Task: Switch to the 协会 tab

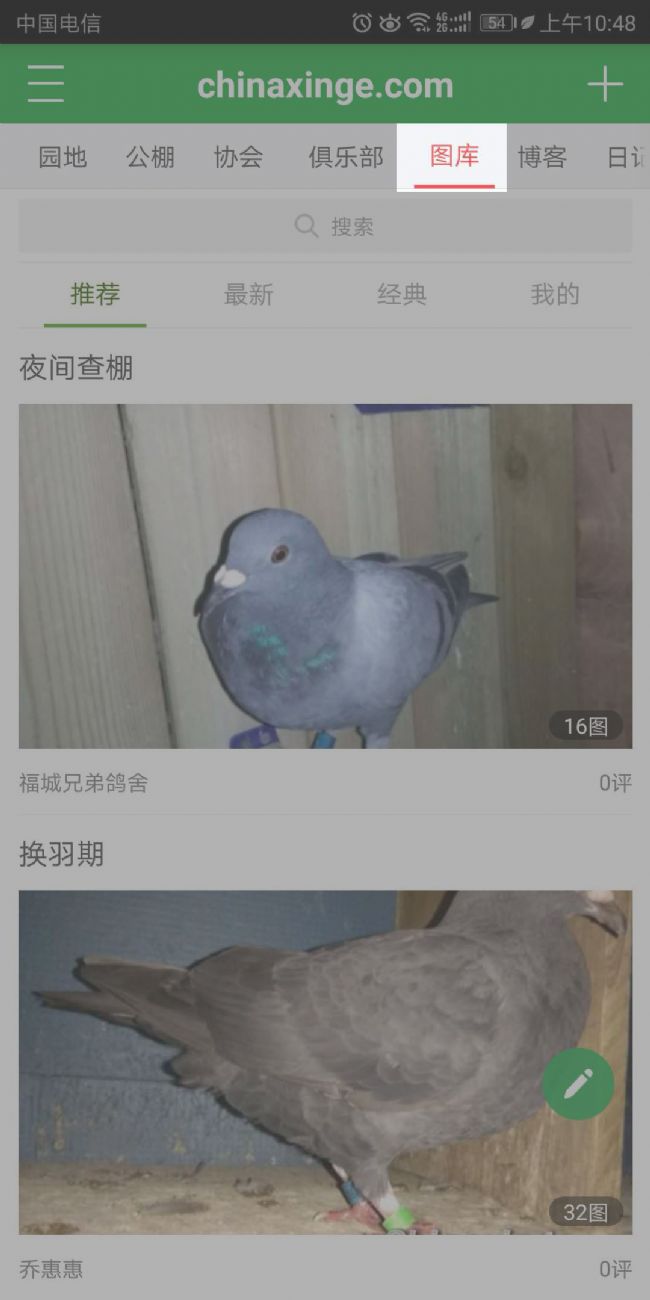Action: click(238, 157)
